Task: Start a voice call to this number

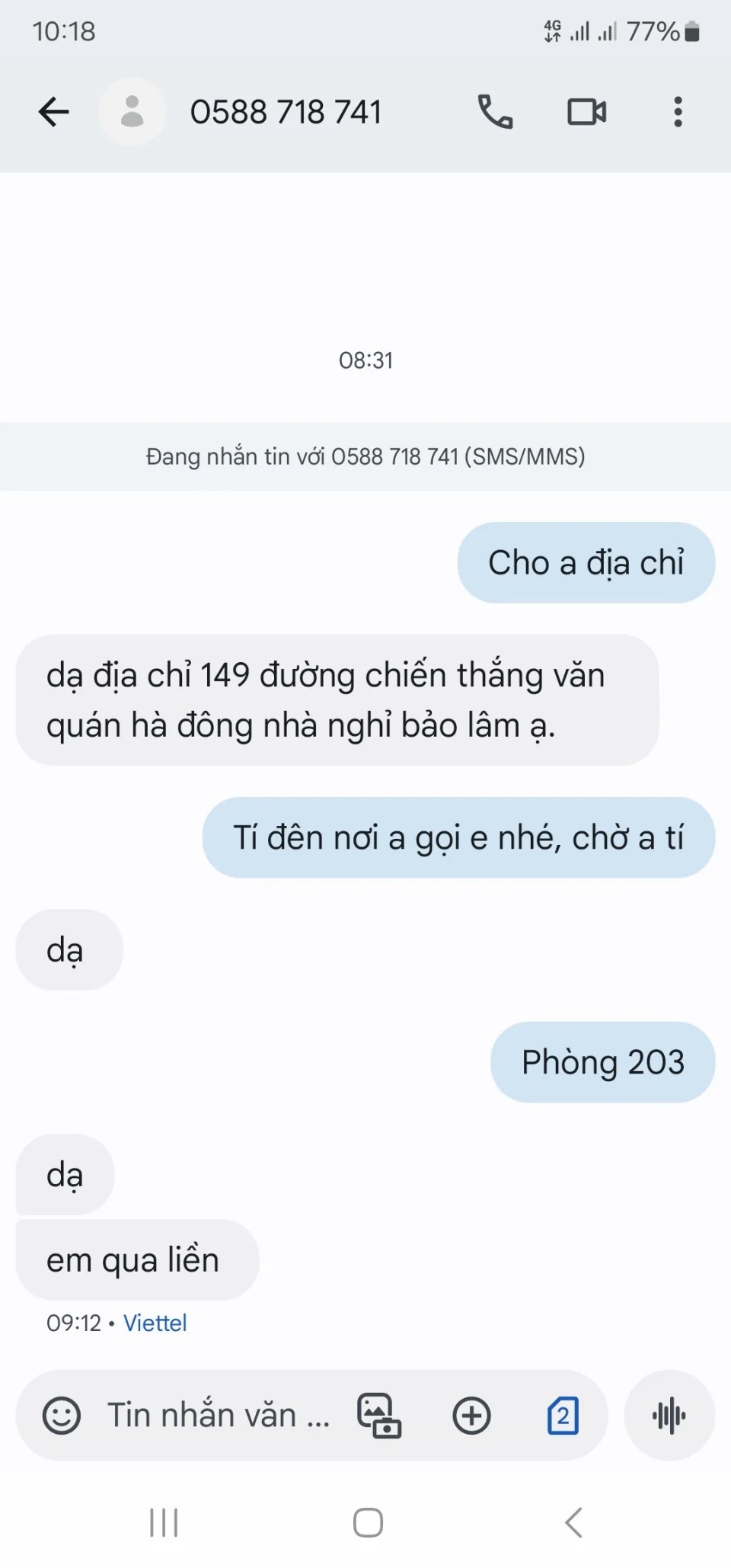Action: [x=495, y=112]
